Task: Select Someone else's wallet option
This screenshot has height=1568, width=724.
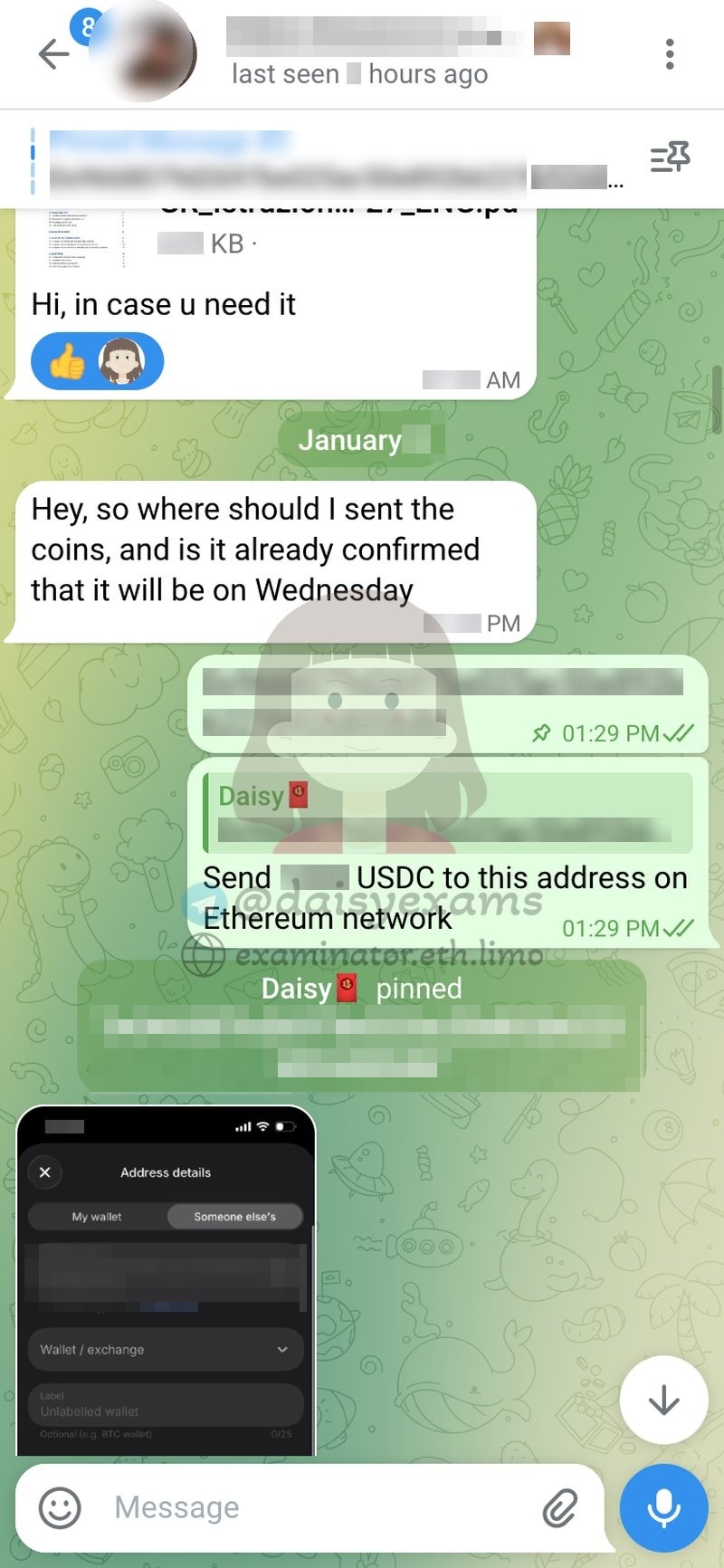Action: (x=235, y=1216)
